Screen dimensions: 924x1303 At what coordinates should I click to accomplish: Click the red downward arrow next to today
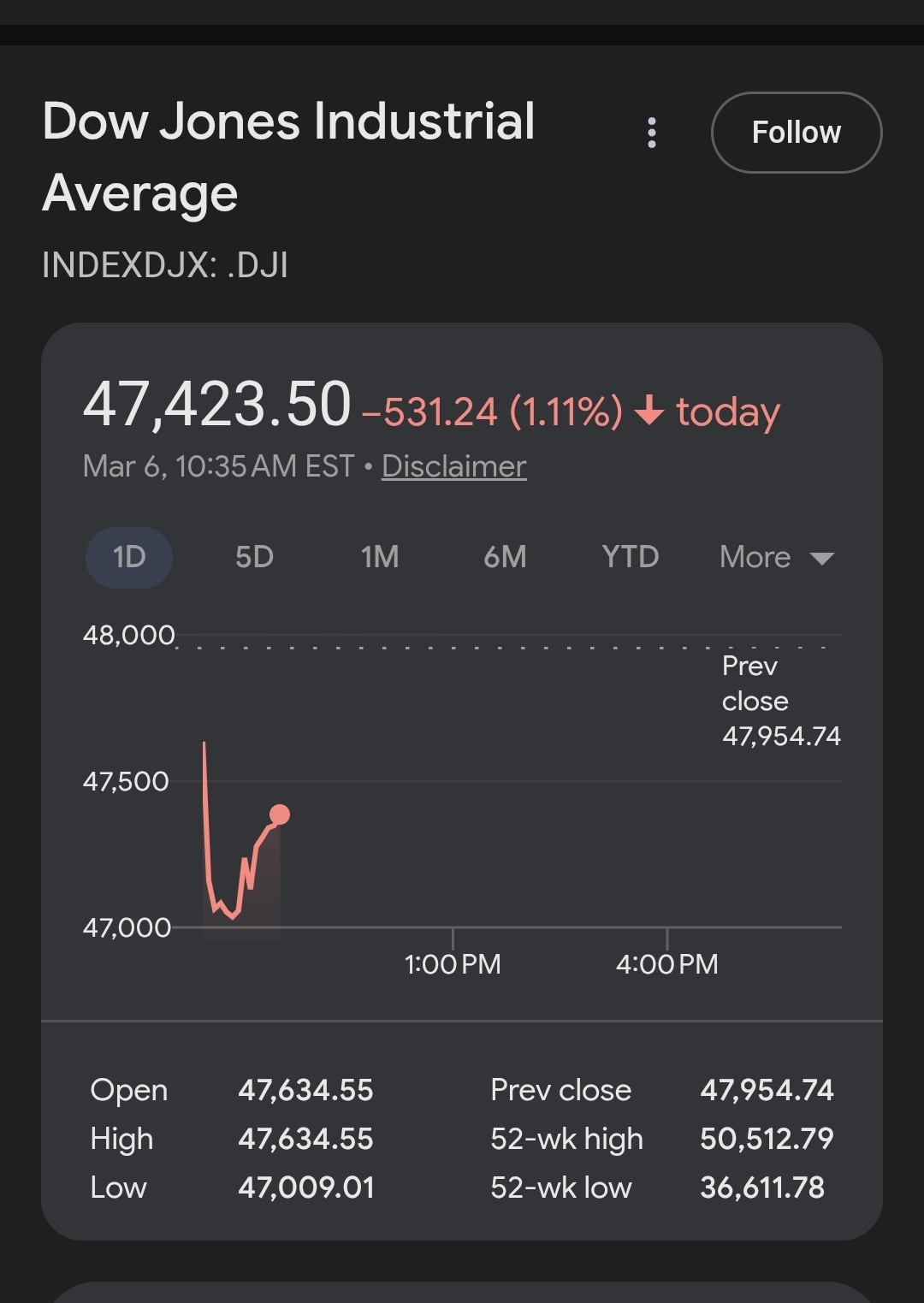click(650, 412)
